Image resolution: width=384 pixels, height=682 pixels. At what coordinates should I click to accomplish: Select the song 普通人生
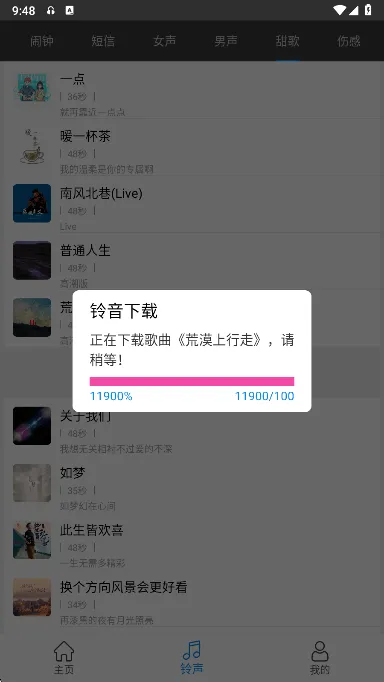pos(192,260)
